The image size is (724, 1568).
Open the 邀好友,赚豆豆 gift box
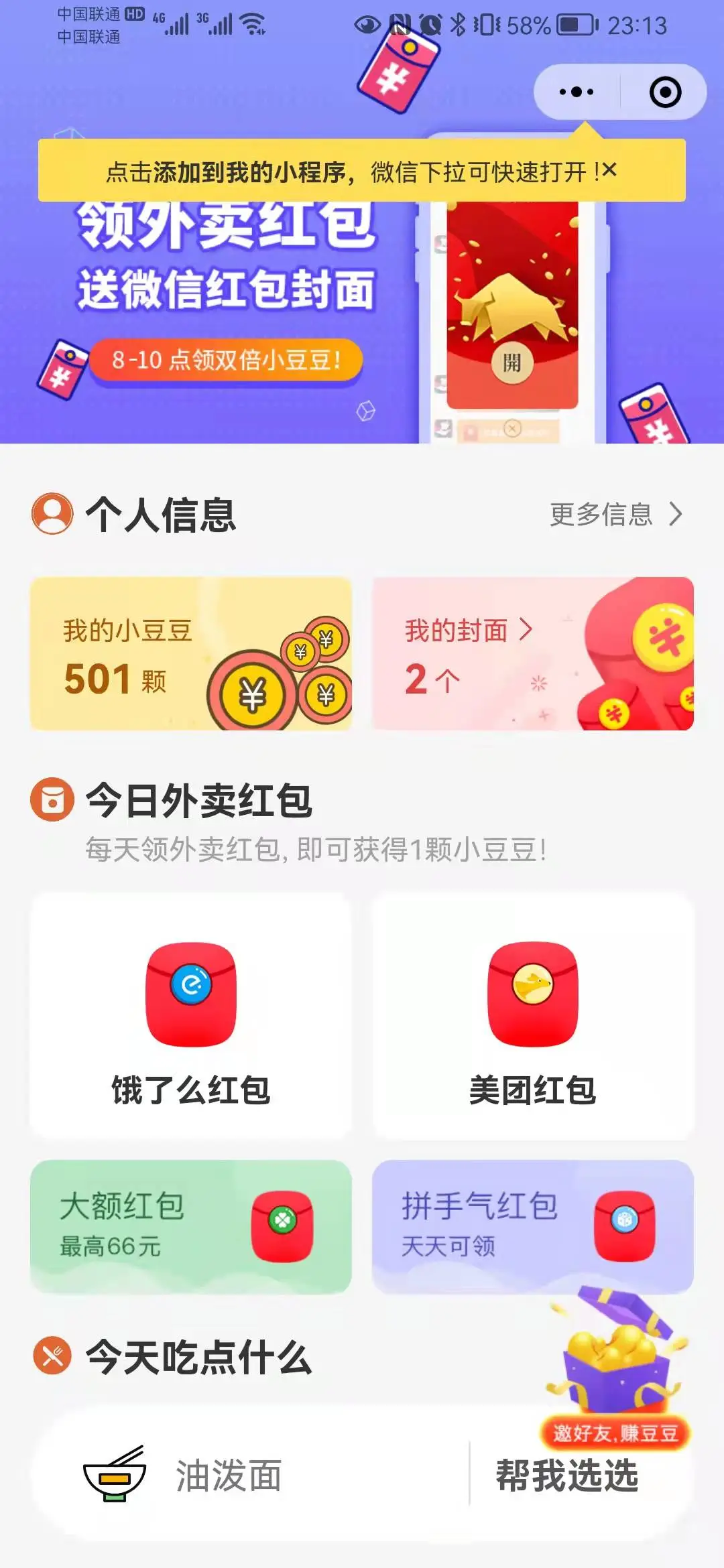coord(615,1367)
